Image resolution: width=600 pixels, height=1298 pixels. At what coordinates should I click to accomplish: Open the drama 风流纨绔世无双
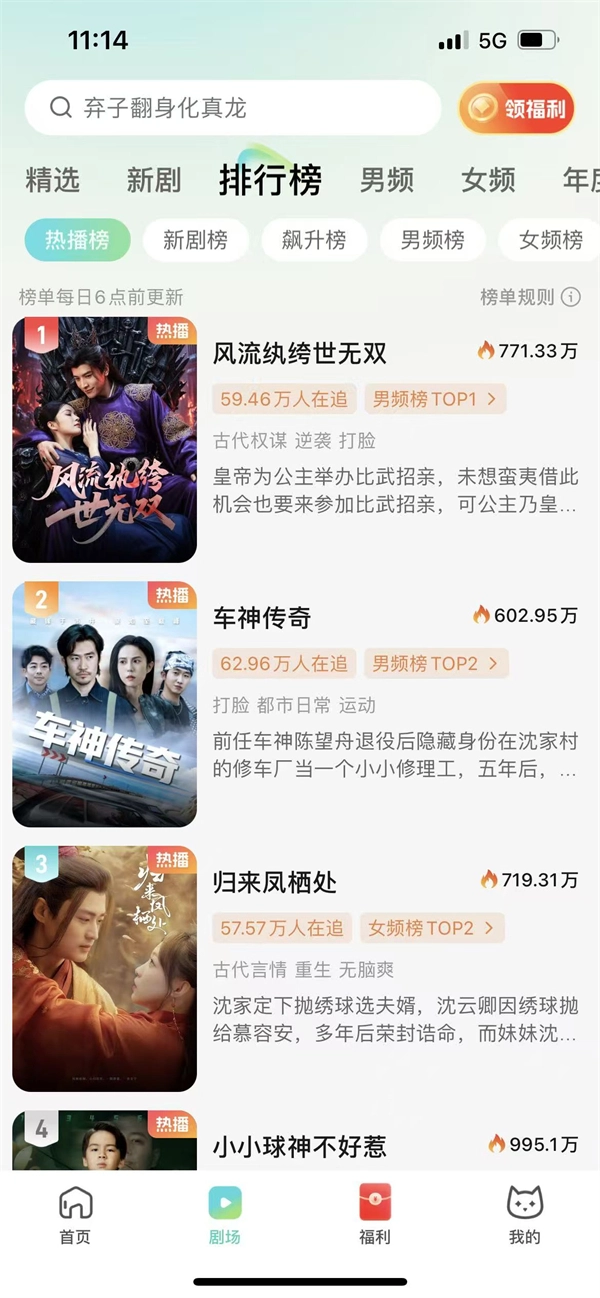[300, 353]
